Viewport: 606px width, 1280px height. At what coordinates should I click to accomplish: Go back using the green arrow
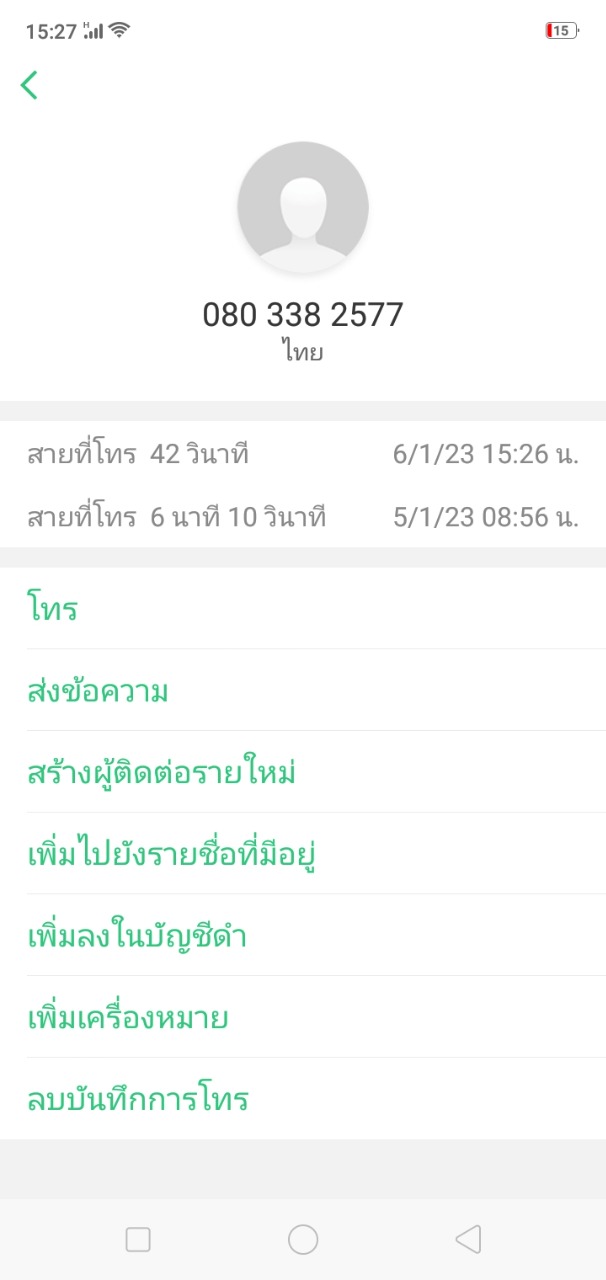[29, 85]
